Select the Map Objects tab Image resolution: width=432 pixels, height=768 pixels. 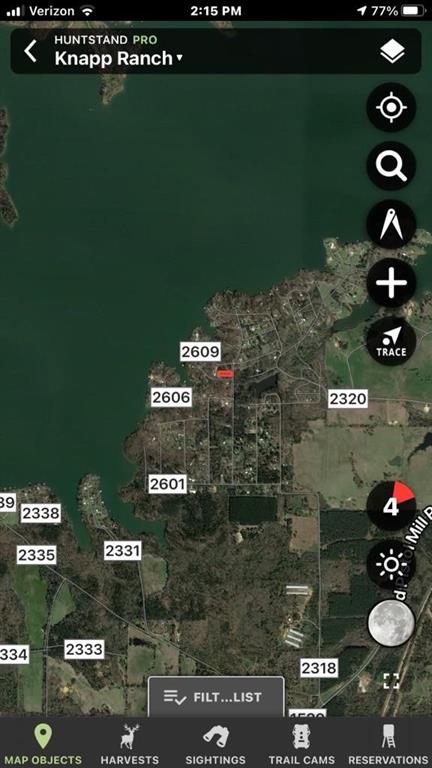point(43,744)
